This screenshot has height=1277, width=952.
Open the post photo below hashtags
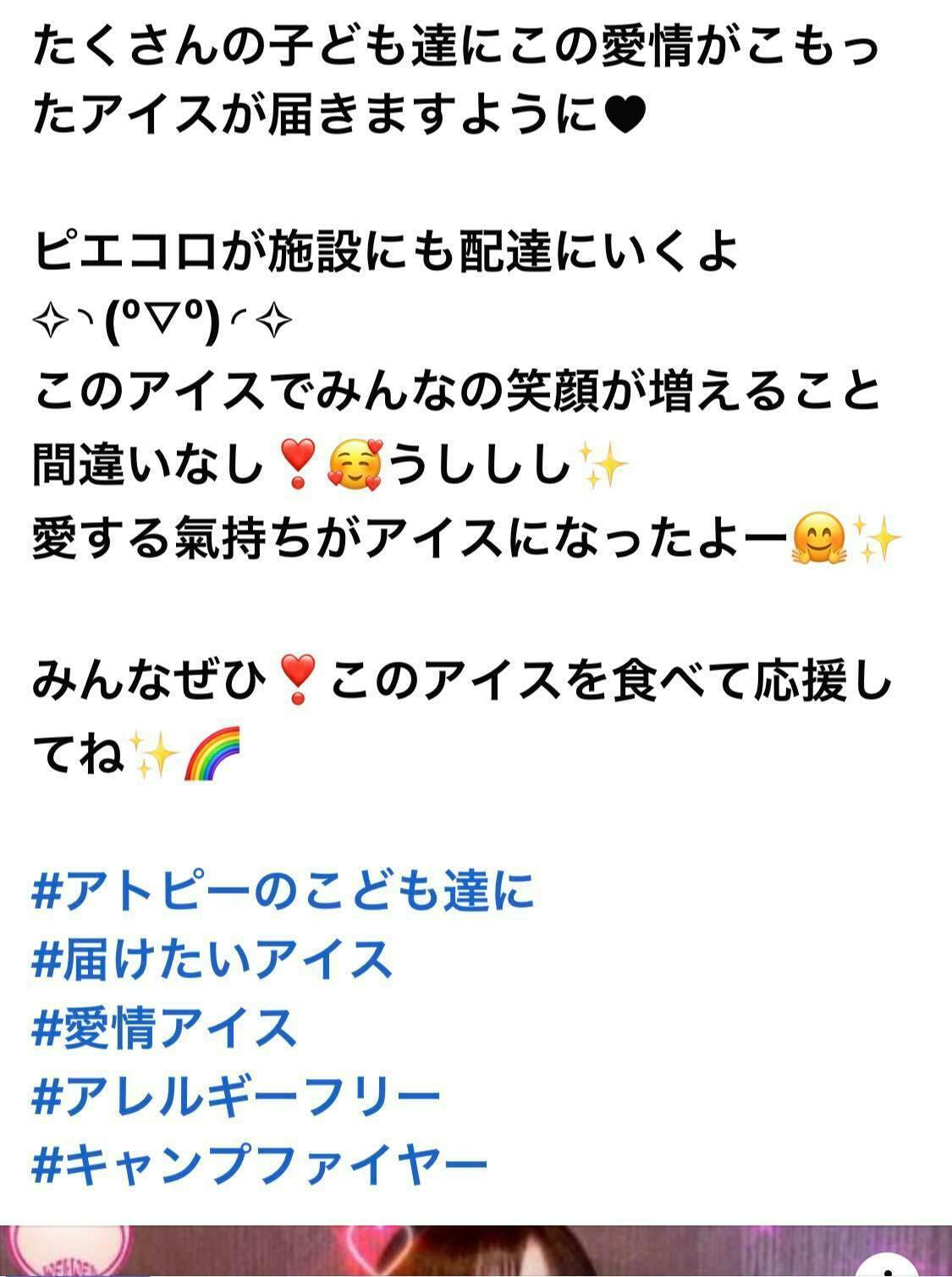[476, 1251]
